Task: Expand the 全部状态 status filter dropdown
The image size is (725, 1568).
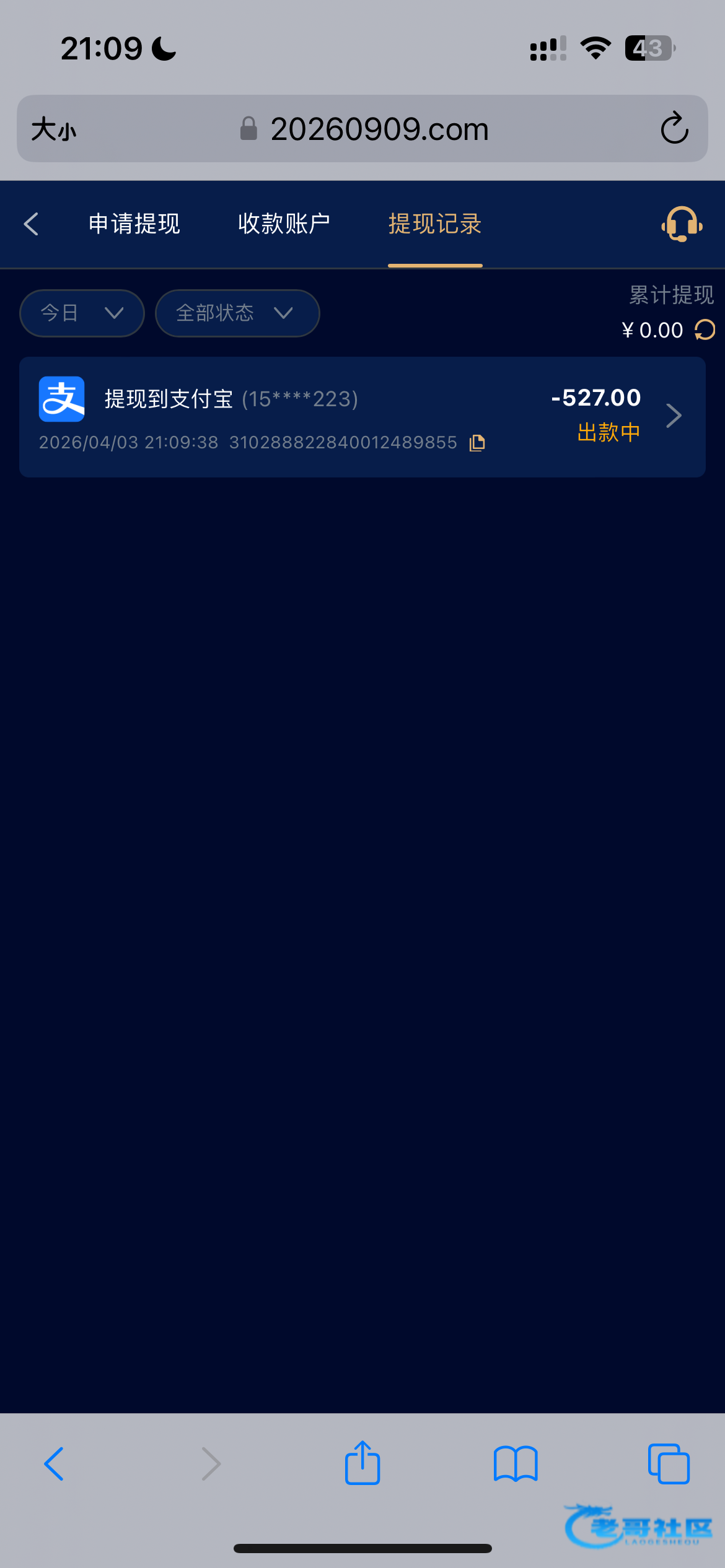Action: pyautogui.click(x=237, y=313)
